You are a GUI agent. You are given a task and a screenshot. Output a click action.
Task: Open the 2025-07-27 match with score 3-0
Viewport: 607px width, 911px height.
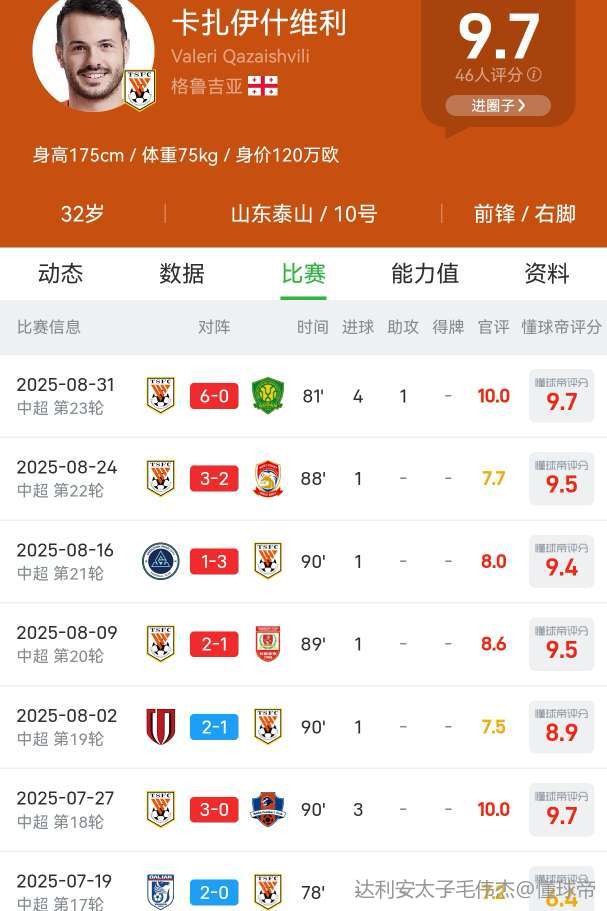(214, 809)
